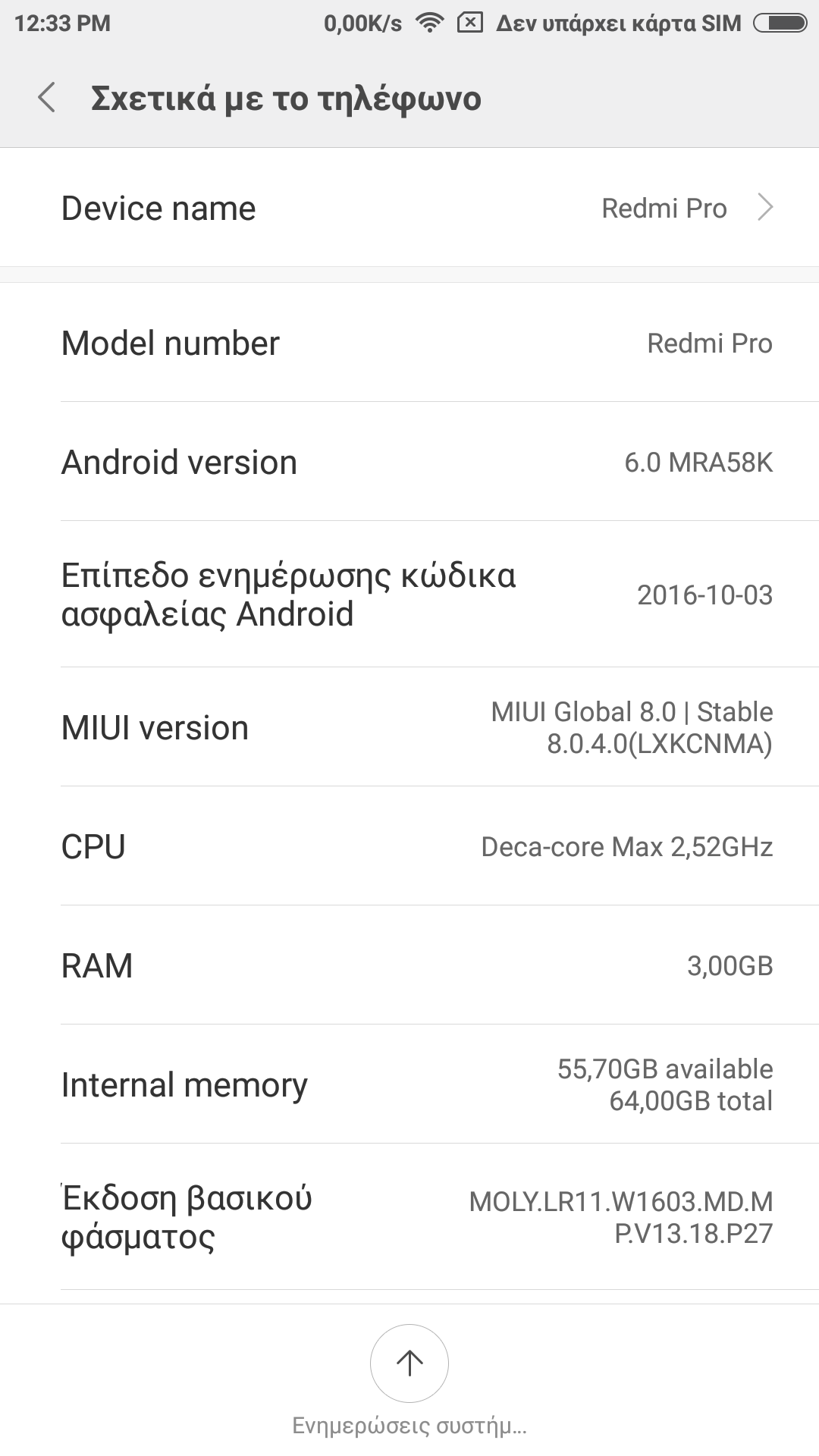The image size is (819, 1456).
Task: Tap the CPU row
Action: click(409, 846)
